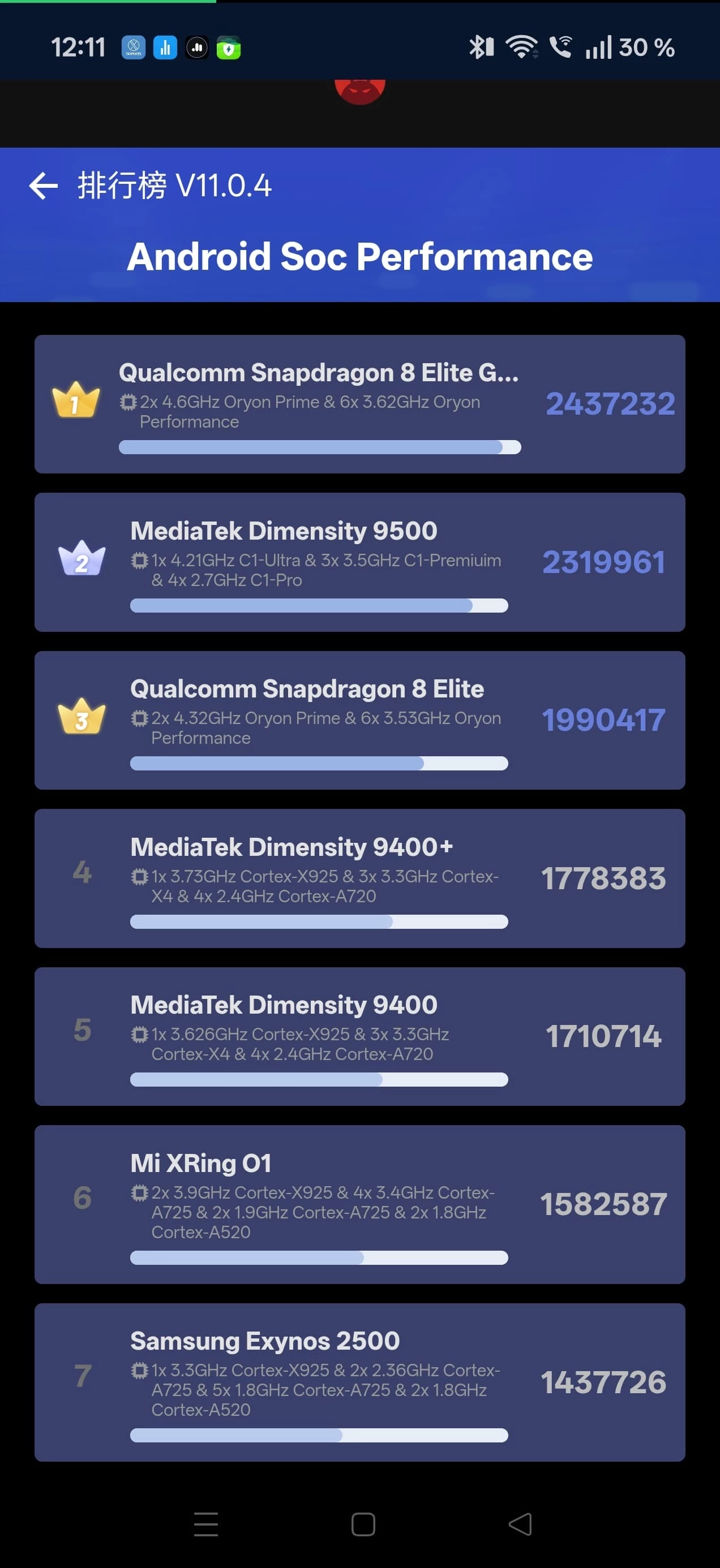Open recent apps from the navigation bar
Screen dimensions: 720x1568
(206, 1524)
